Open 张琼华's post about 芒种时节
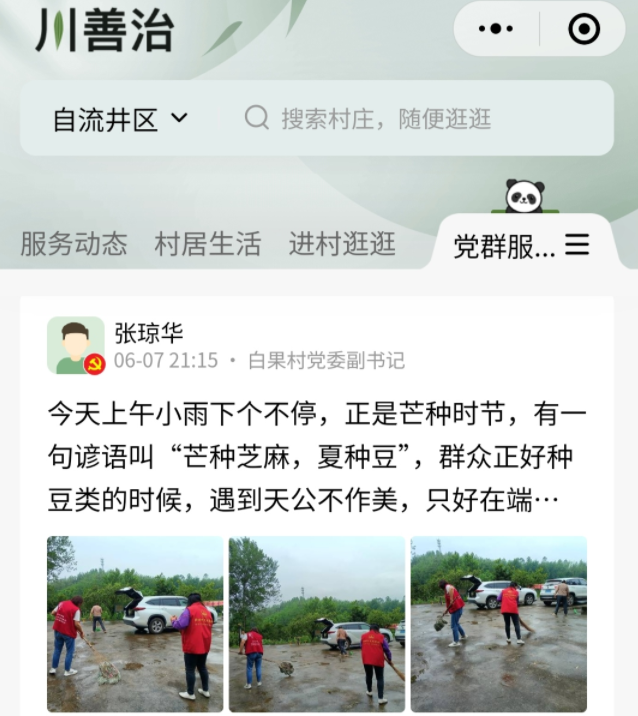Viewport: 638px width, 716px height. click(x=318, y=455)
